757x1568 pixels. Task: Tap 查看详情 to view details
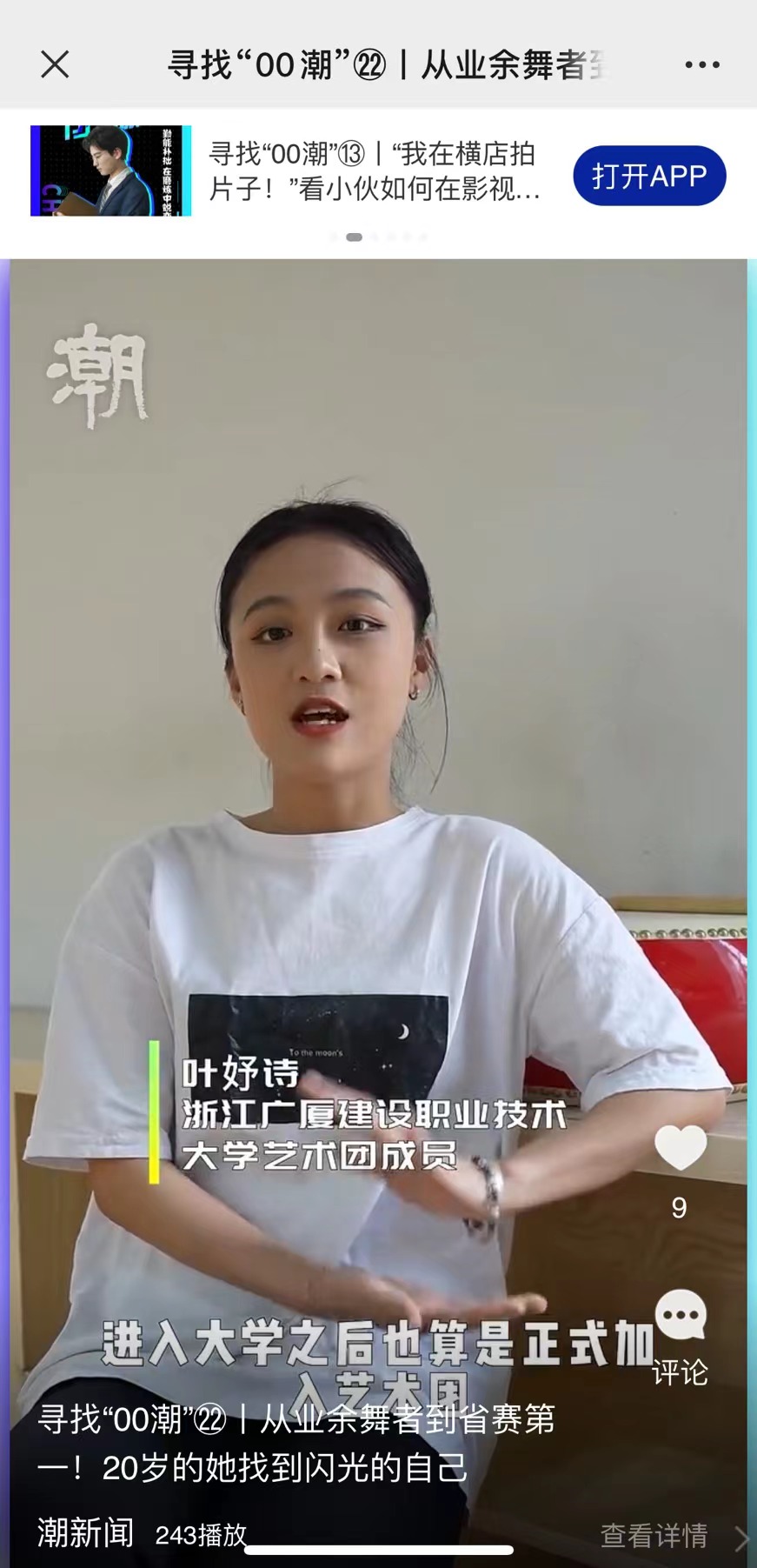[x=654, y=1535]
